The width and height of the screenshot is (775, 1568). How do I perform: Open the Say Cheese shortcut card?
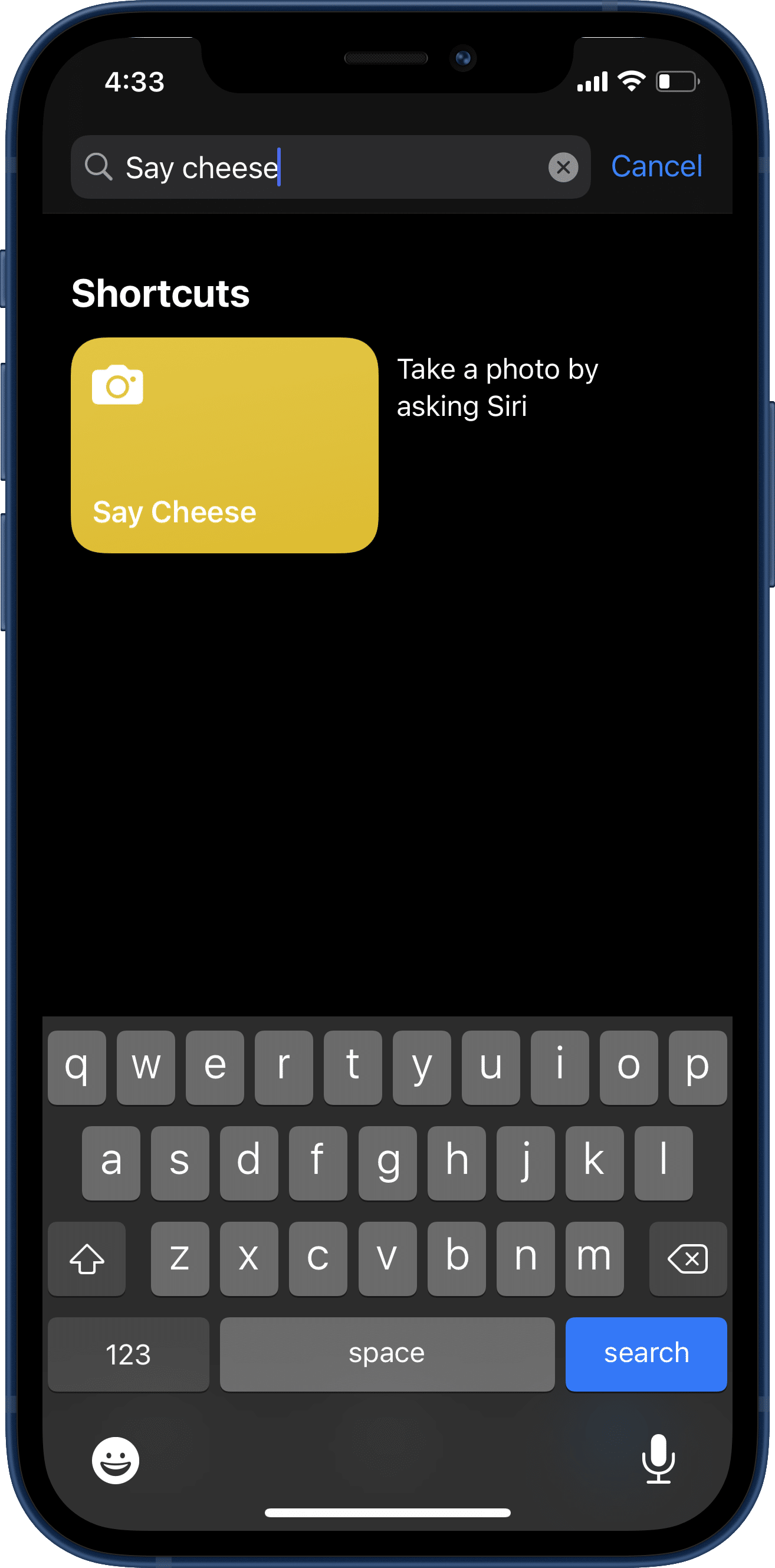225,445
